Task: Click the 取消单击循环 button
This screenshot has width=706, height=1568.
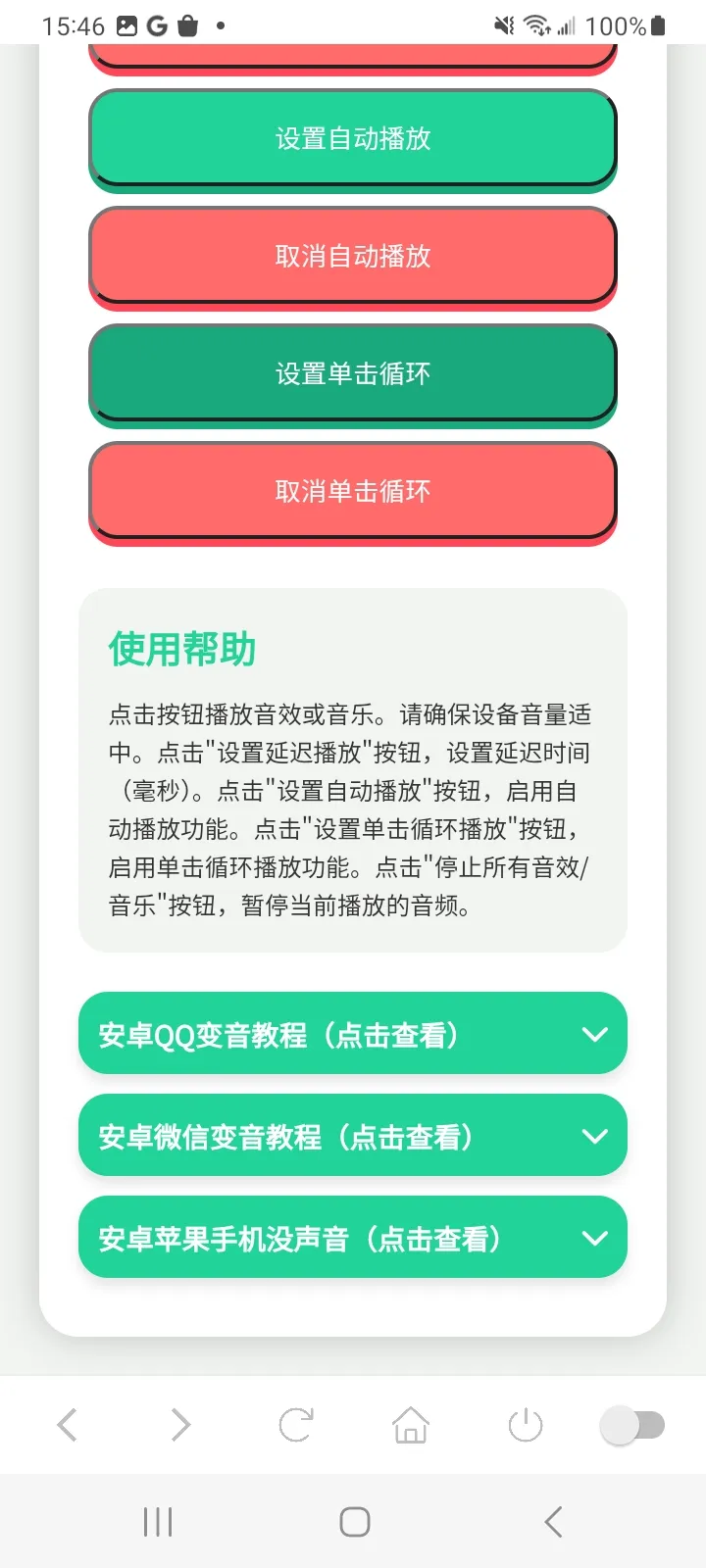Action: (x=353, y=491)
